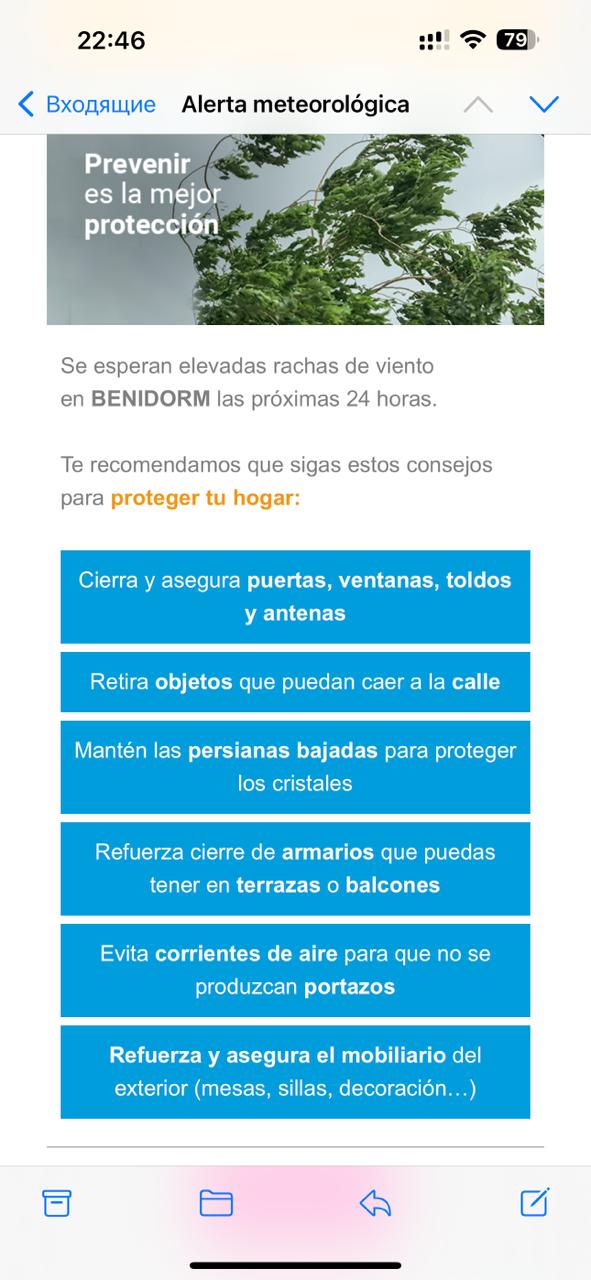Go to the previous message with up arrow
The width and height of the screenshot is (591, 1280).
coord(478,104)
